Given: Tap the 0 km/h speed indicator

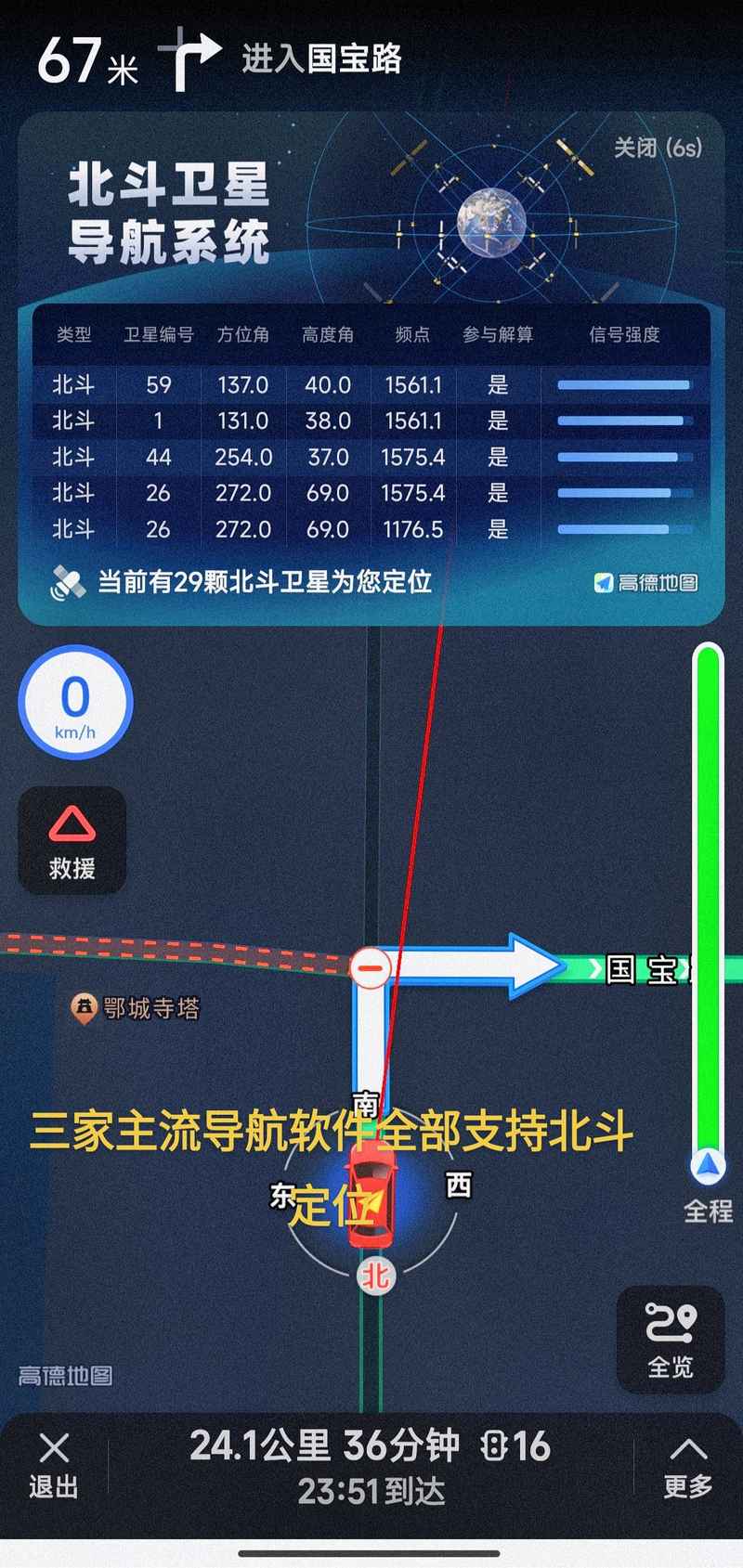Looking at the screenshot, I should [x=74, y=704].
